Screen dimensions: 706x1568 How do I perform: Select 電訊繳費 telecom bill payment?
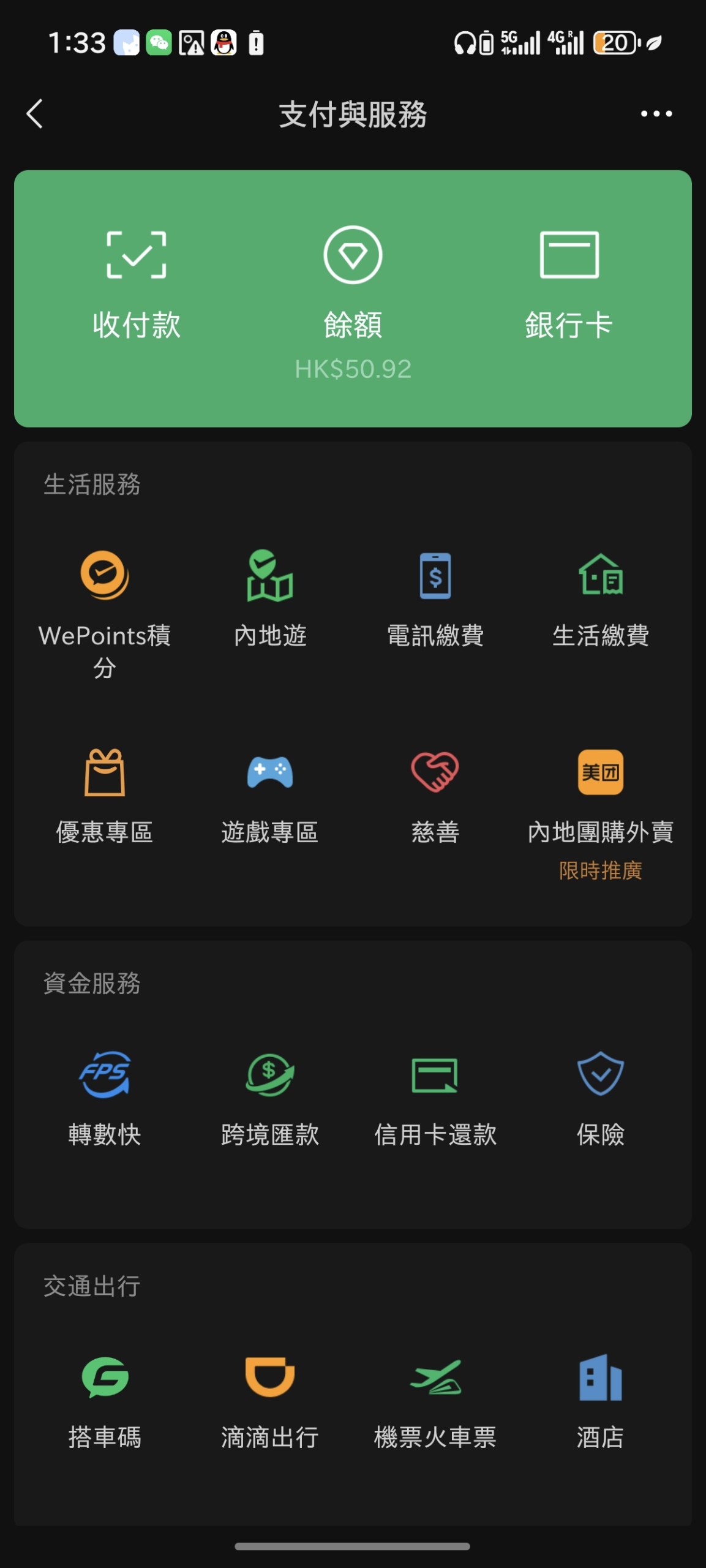(435, 600)
